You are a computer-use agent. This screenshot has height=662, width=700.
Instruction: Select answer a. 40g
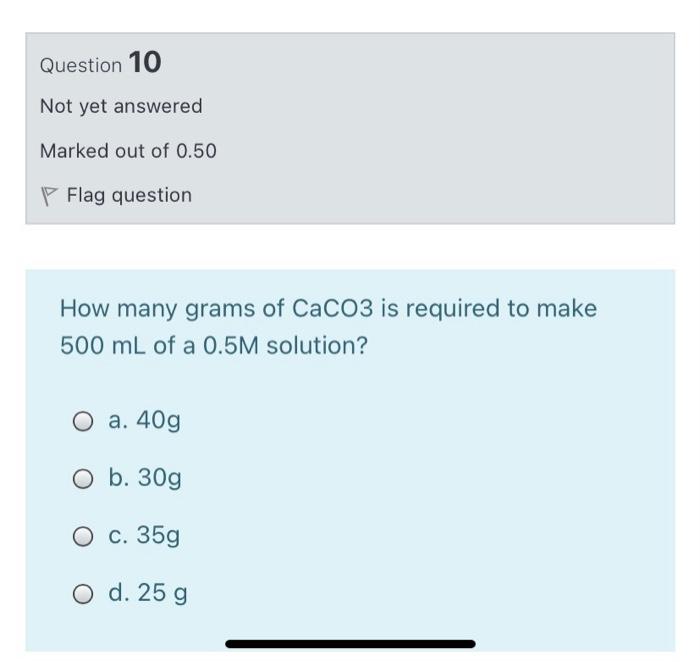[x=83, y=422]
